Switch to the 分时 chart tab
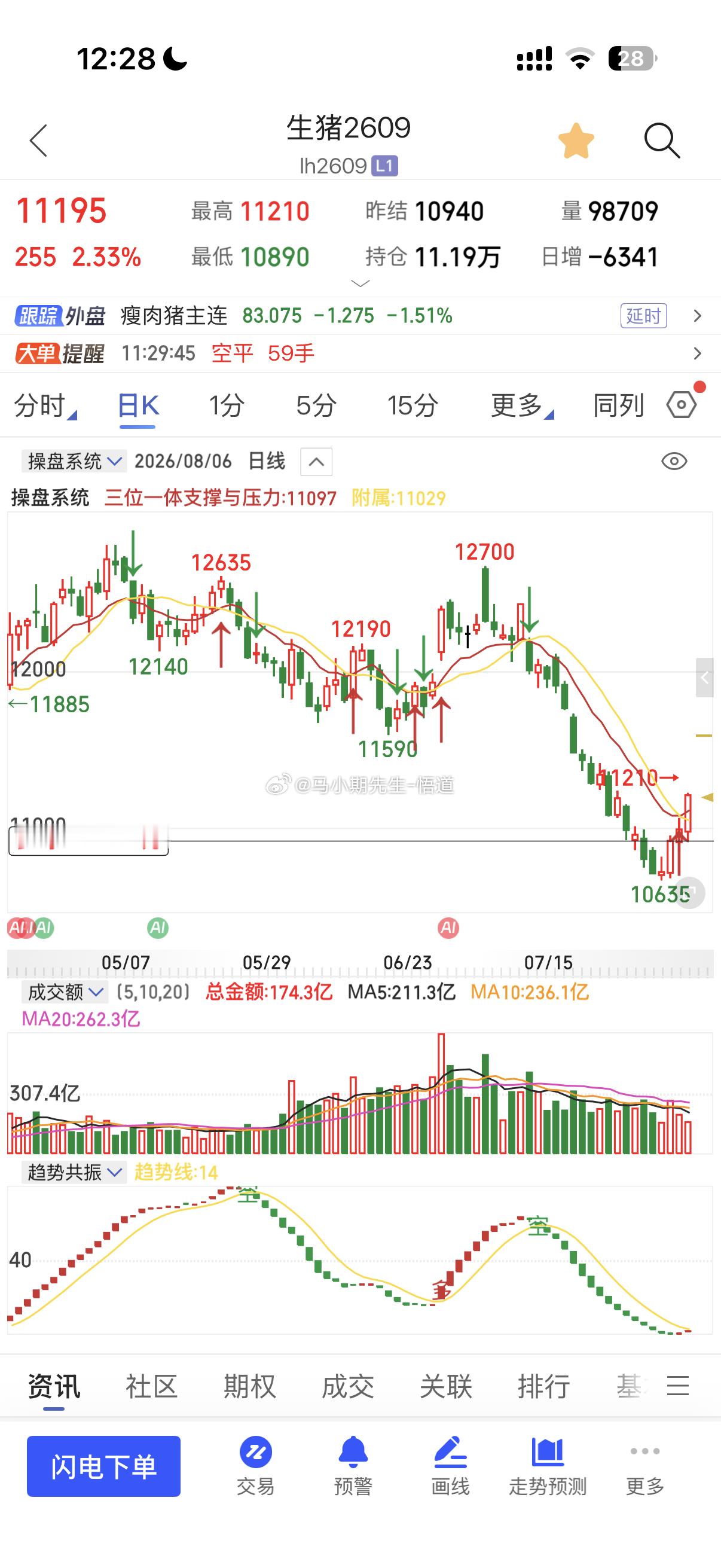This screenshot has height=1568, width=721. (x=45, y=405)
